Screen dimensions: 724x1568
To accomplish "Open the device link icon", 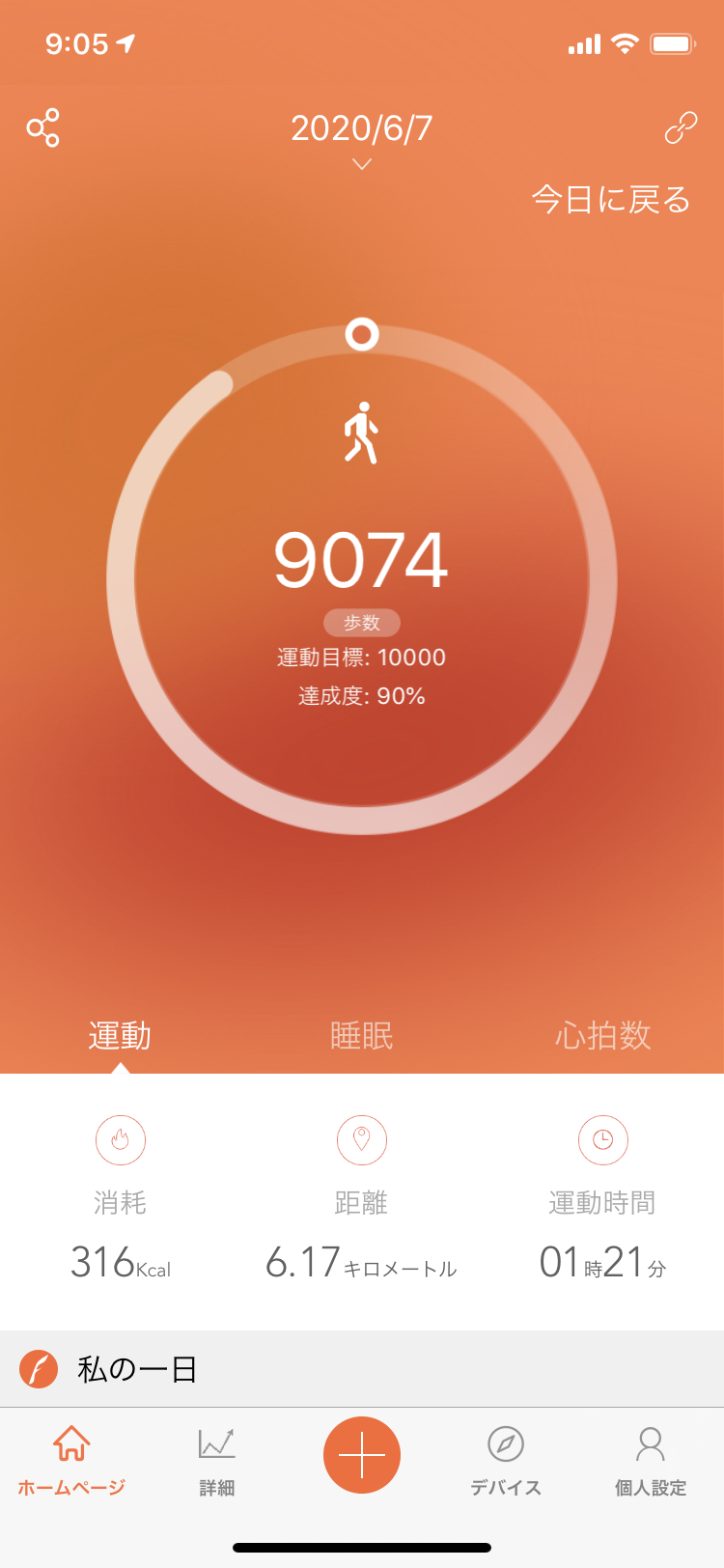I will point(681,127).
